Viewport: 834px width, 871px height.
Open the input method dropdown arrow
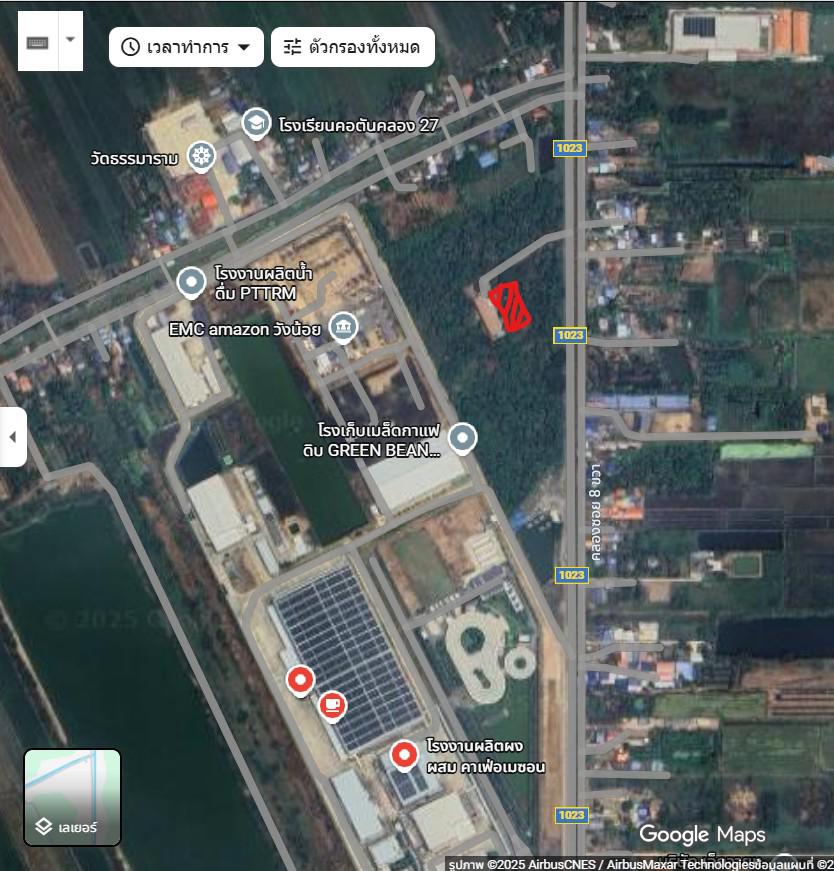click(70, 41)
